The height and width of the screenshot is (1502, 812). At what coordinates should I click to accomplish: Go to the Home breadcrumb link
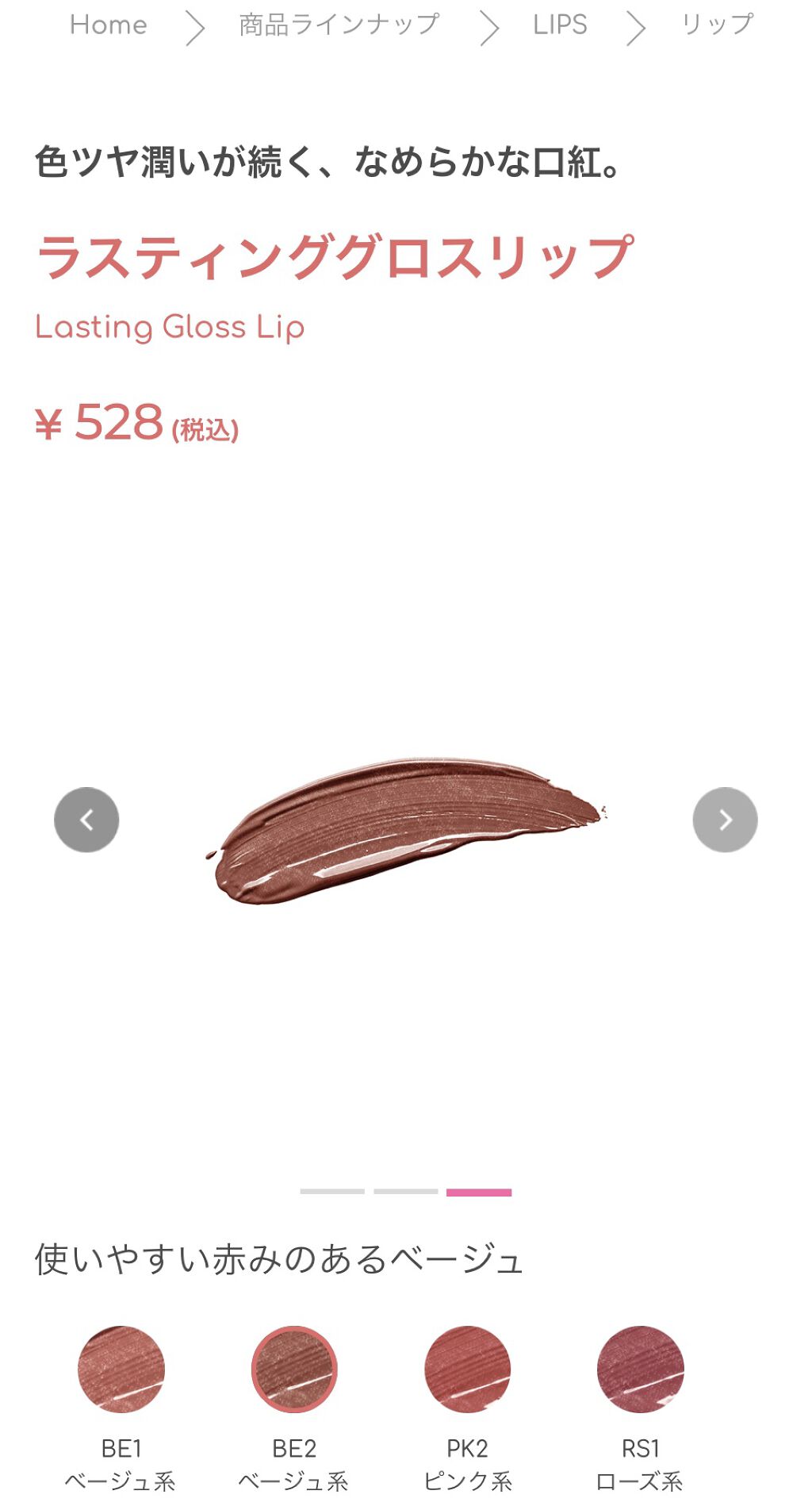(x=109, y=25)
